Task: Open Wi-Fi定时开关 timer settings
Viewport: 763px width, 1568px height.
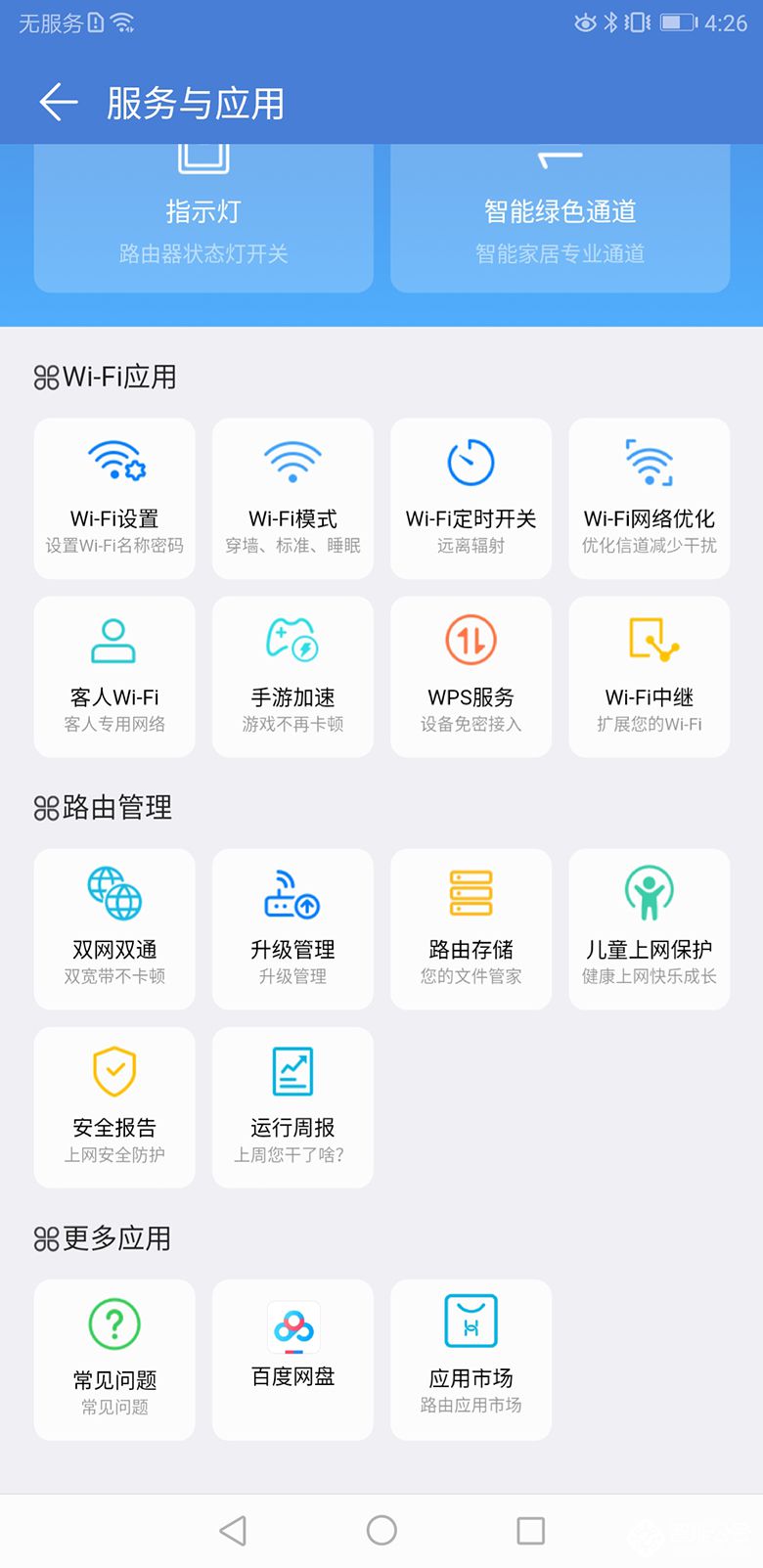Action: [471, 498]
